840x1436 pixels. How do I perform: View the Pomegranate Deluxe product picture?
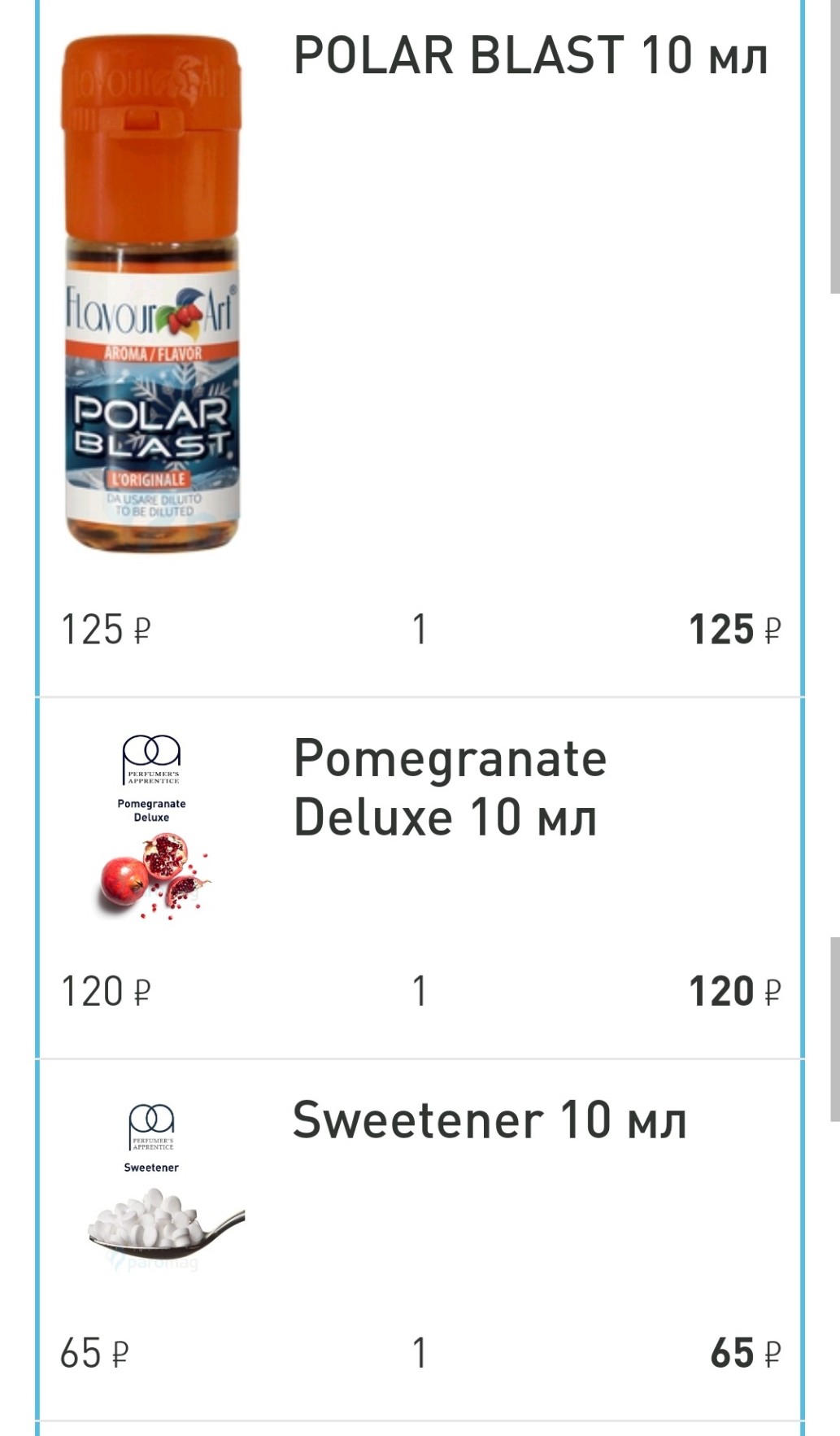152,827
